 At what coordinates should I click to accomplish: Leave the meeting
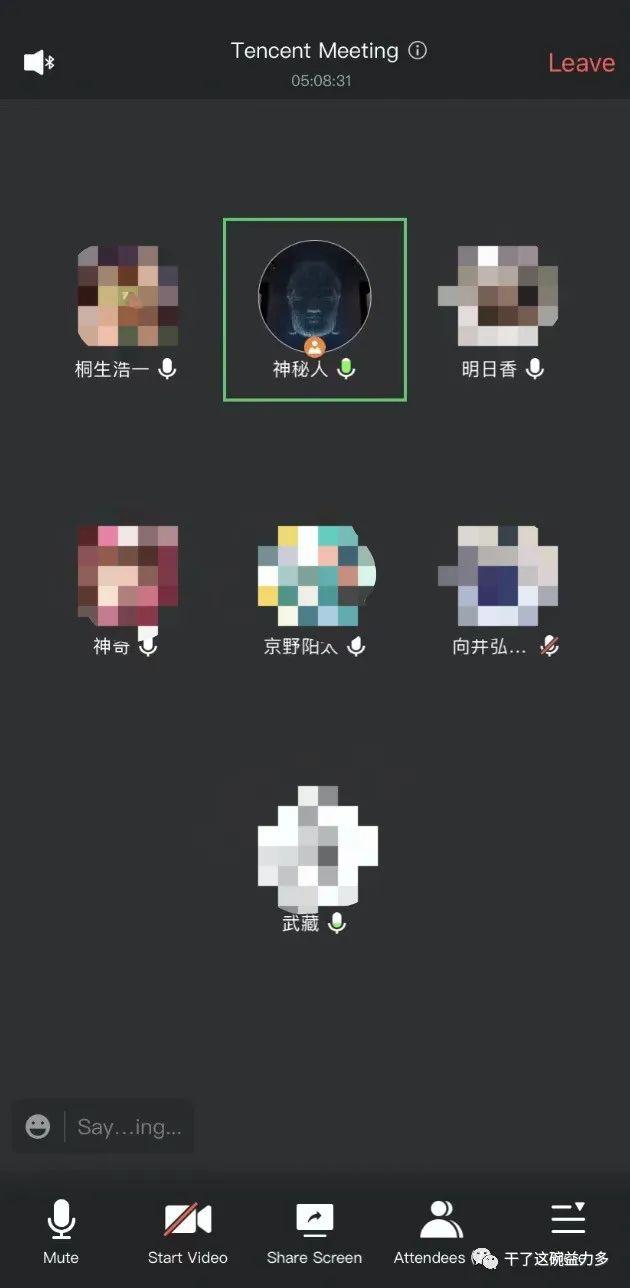click(x=581, y=63)
